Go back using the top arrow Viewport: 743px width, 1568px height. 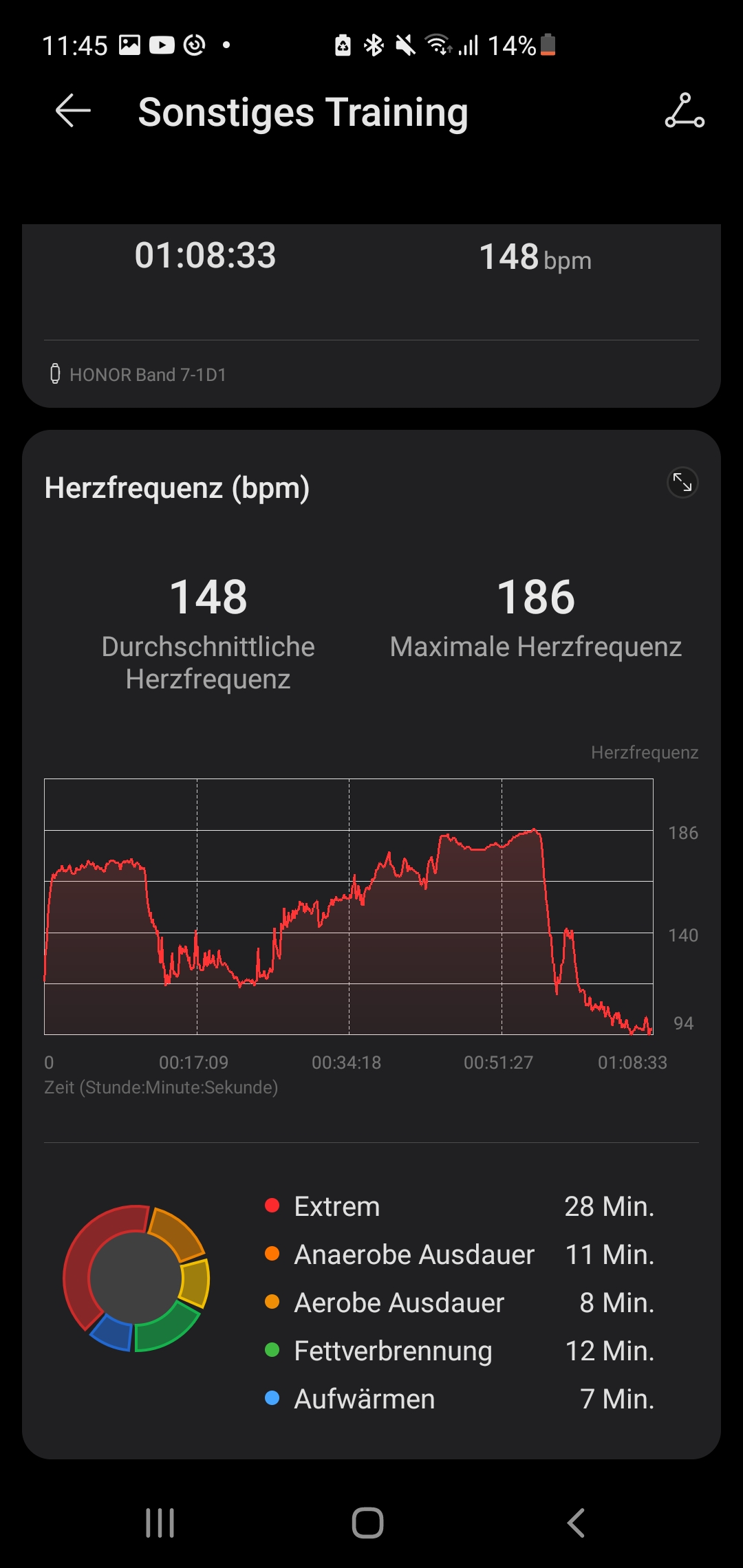pyautogui.click(x=73, y=111)
